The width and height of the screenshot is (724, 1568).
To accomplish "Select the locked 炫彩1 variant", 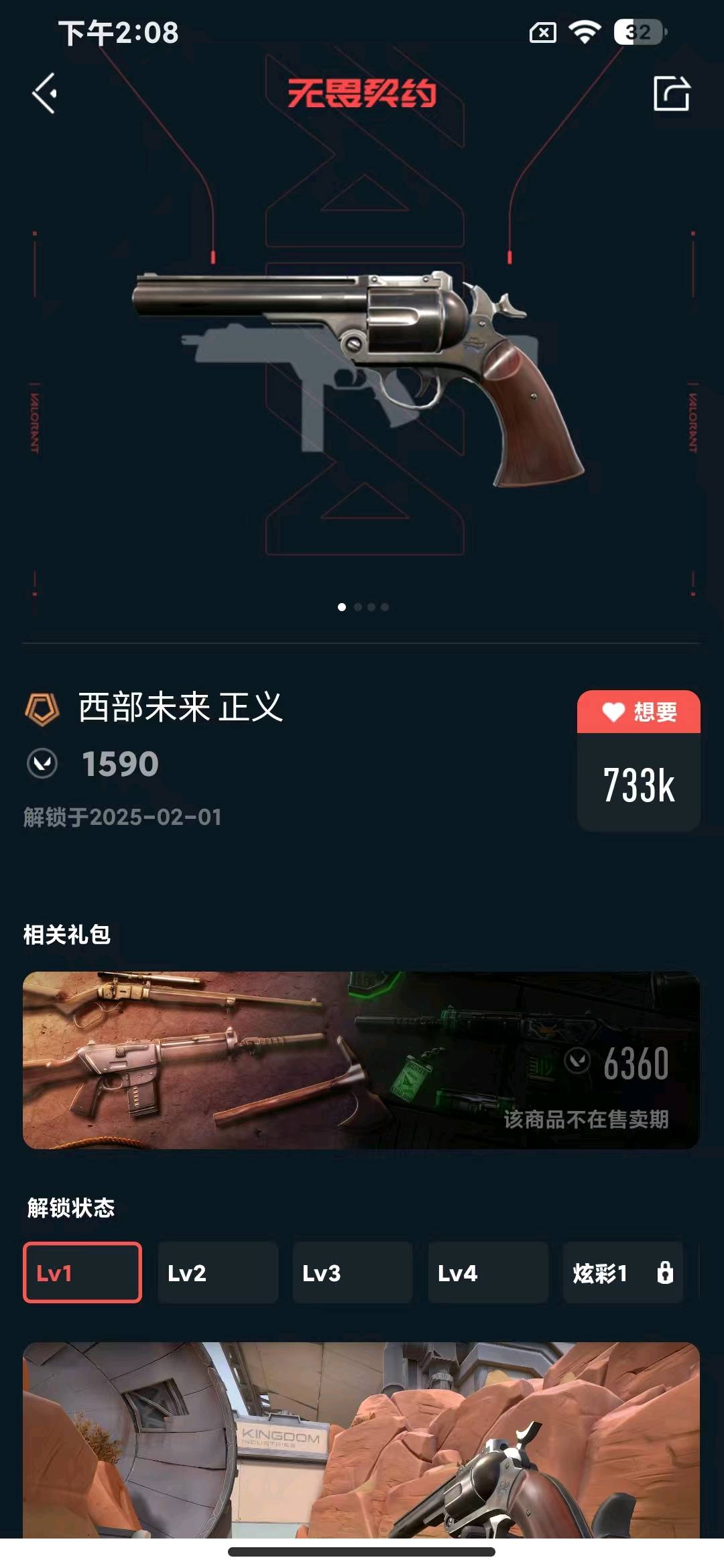I will tap(622, 1272).
